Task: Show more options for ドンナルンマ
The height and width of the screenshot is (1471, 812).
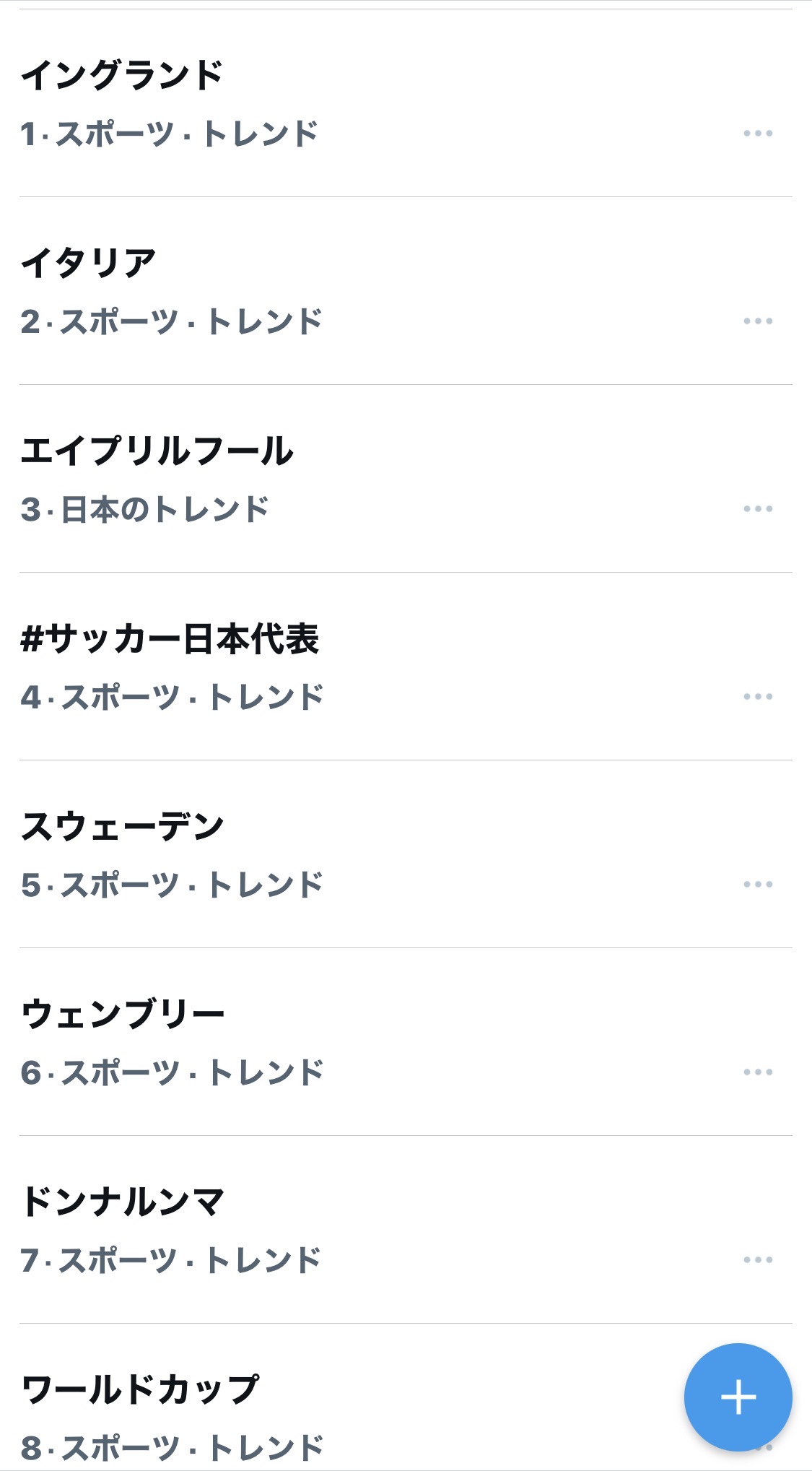Action: pos(758,1260)
